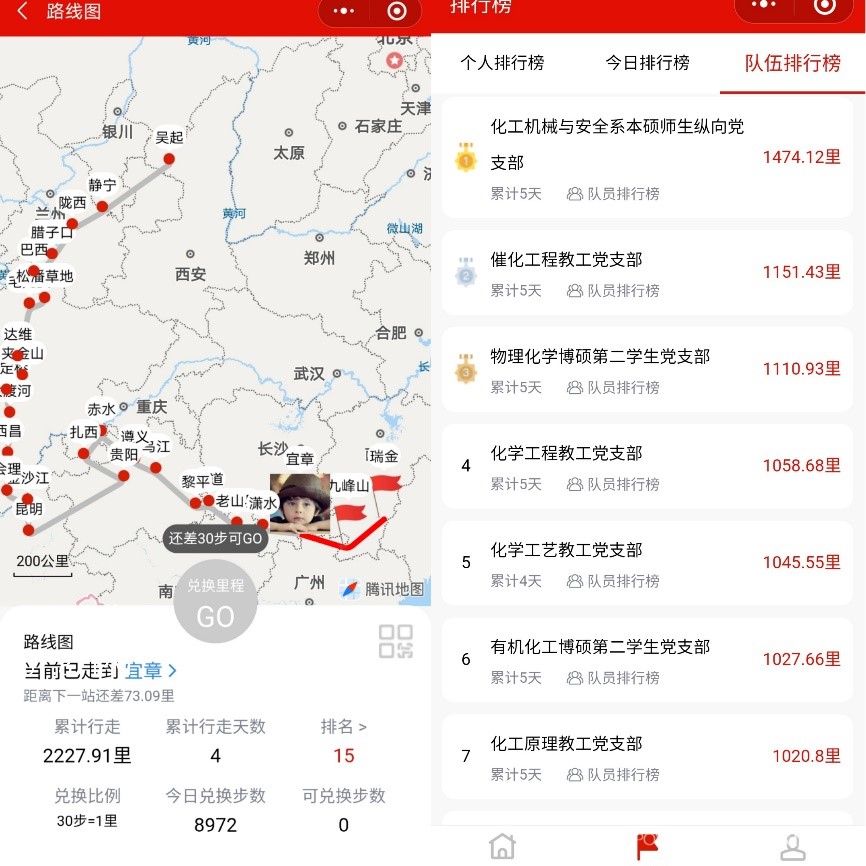This screenshot has width=866, height=866.
Task: Go to the home tab in bottom navigation
Action: click(x=502, y=846)
